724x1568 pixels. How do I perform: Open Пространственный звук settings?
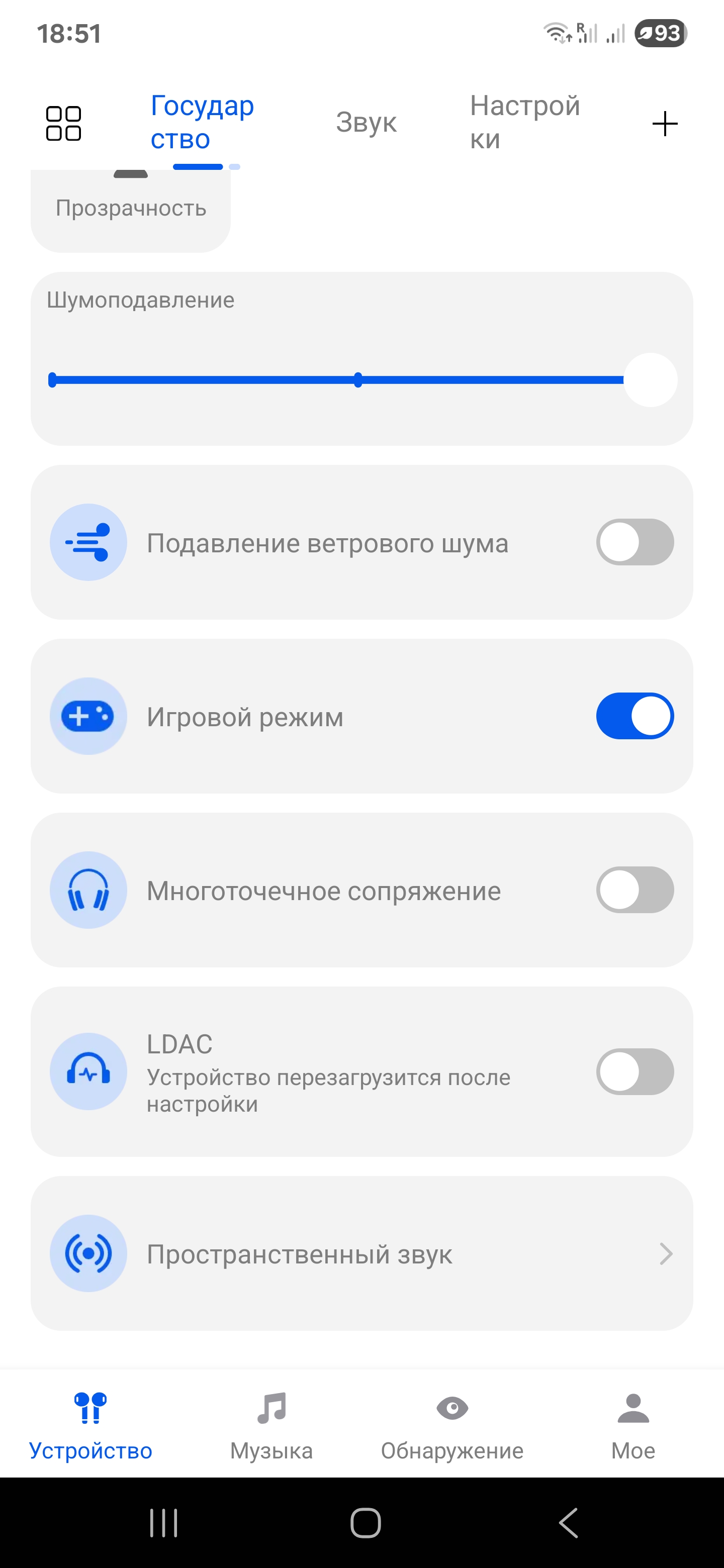(361, 1254)
